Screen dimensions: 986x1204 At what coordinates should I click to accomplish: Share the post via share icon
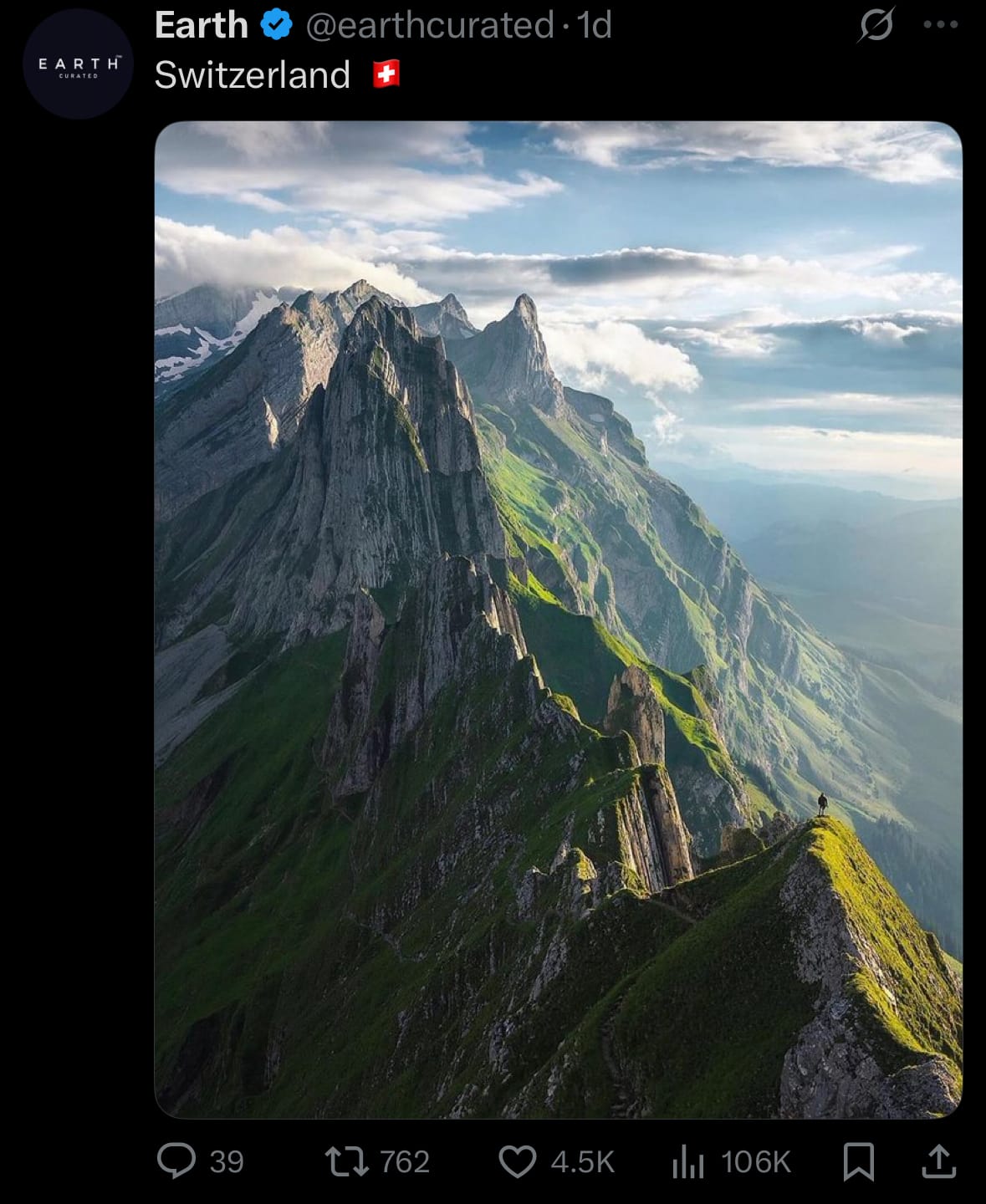tap(938, 1161)
